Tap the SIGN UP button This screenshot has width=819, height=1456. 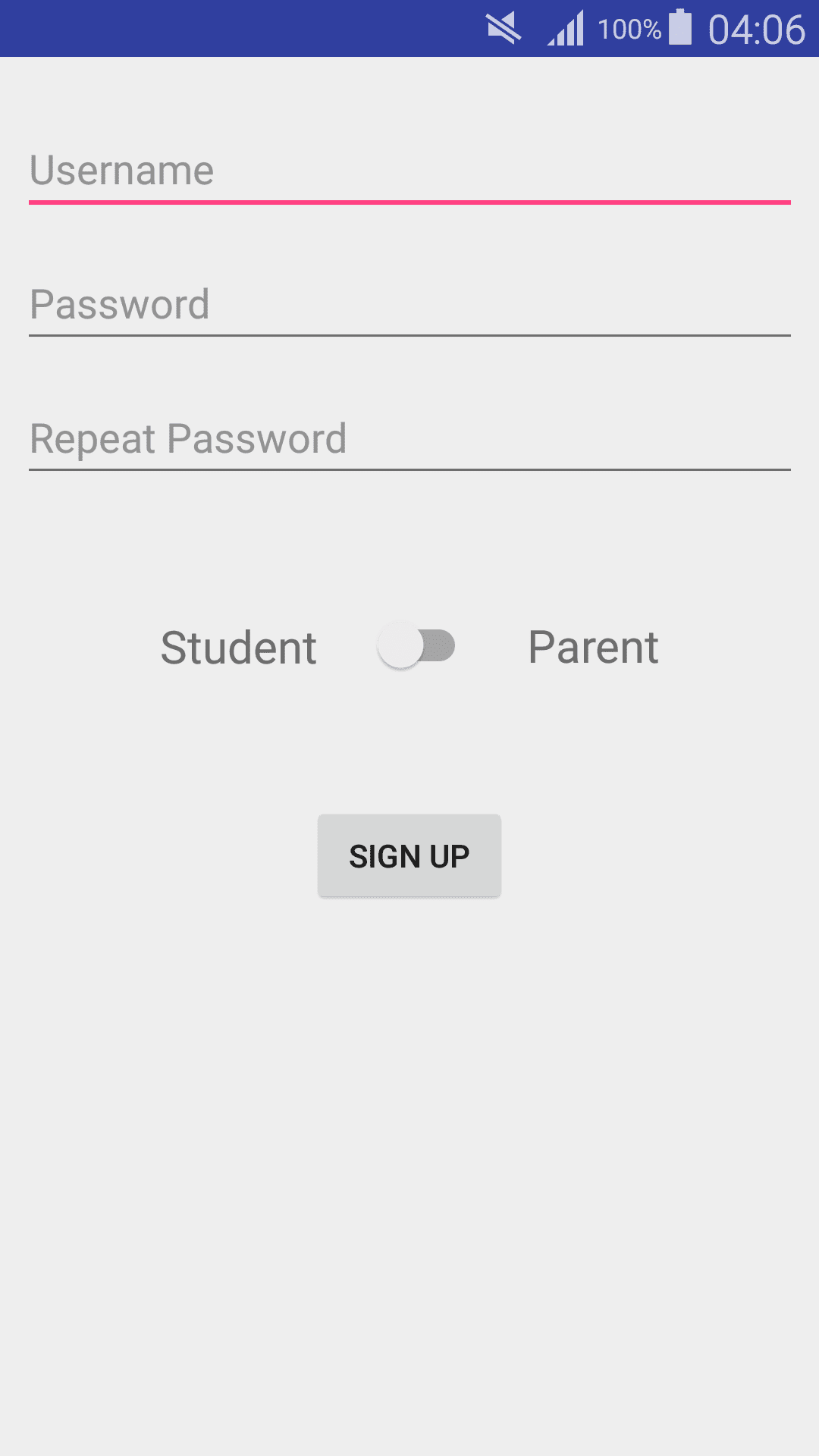[x=409, y=856]
